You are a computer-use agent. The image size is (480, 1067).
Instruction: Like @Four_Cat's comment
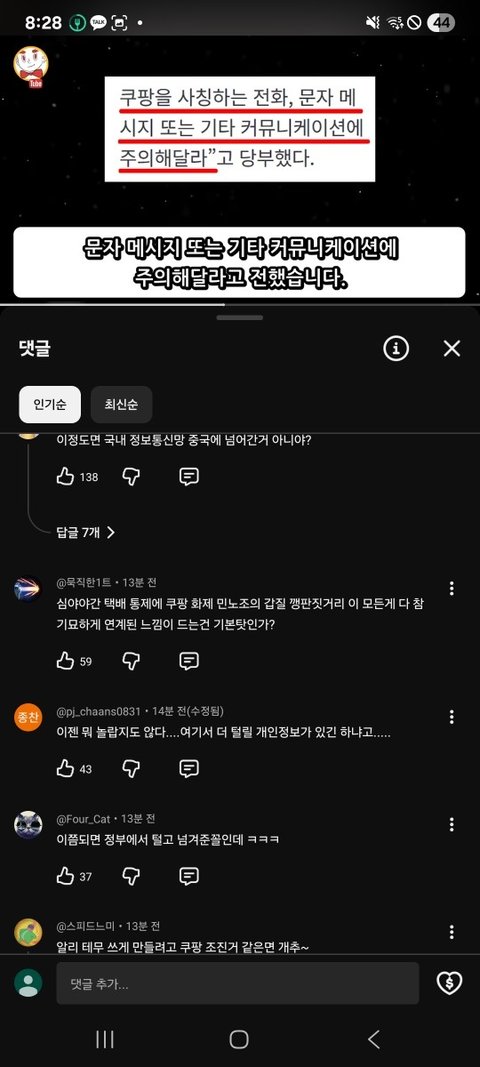(65, 876)
